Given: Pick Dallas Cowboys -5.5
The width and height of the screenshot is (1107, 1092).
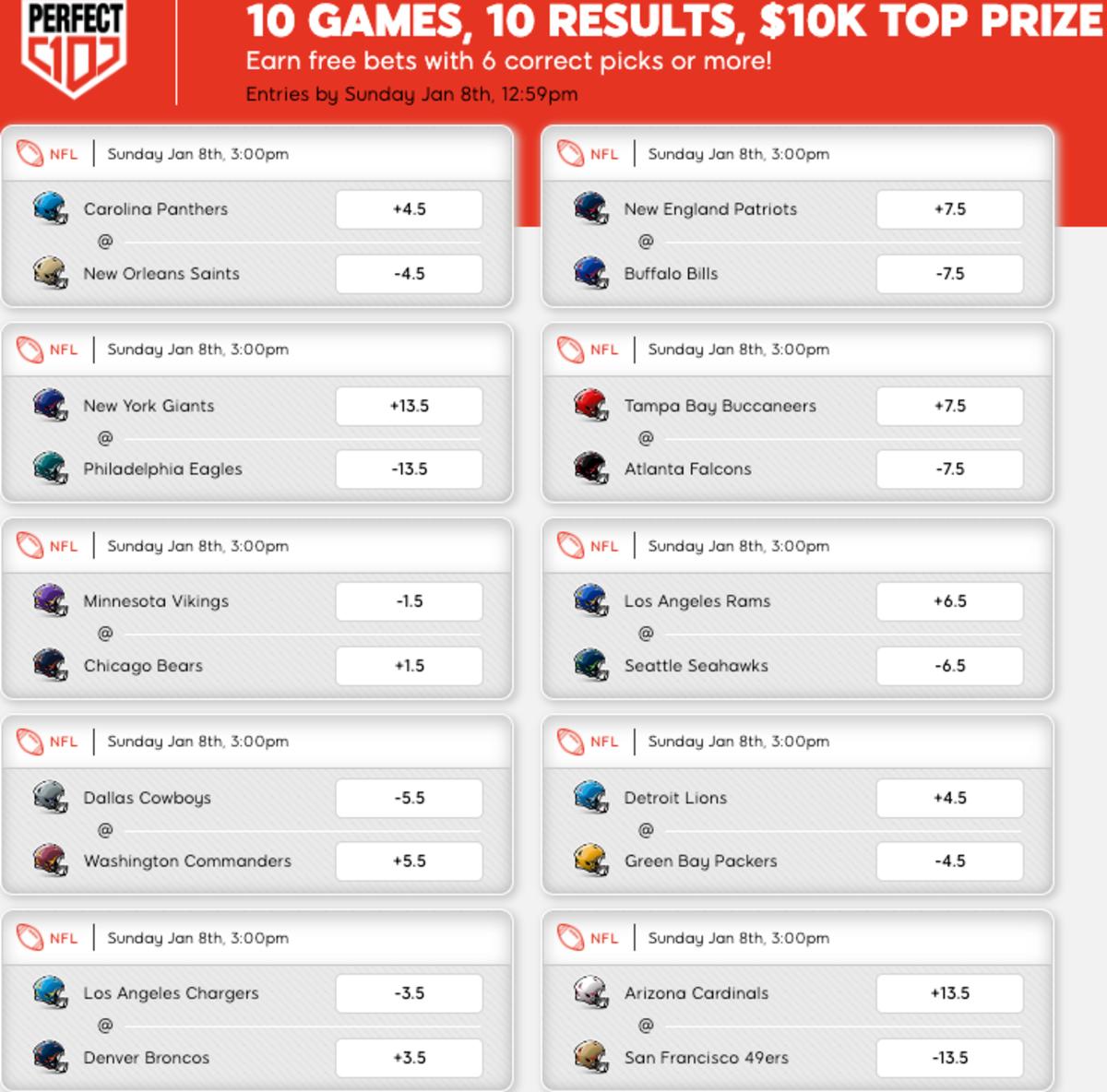Looking at the screenshot, I should [409, 798].
